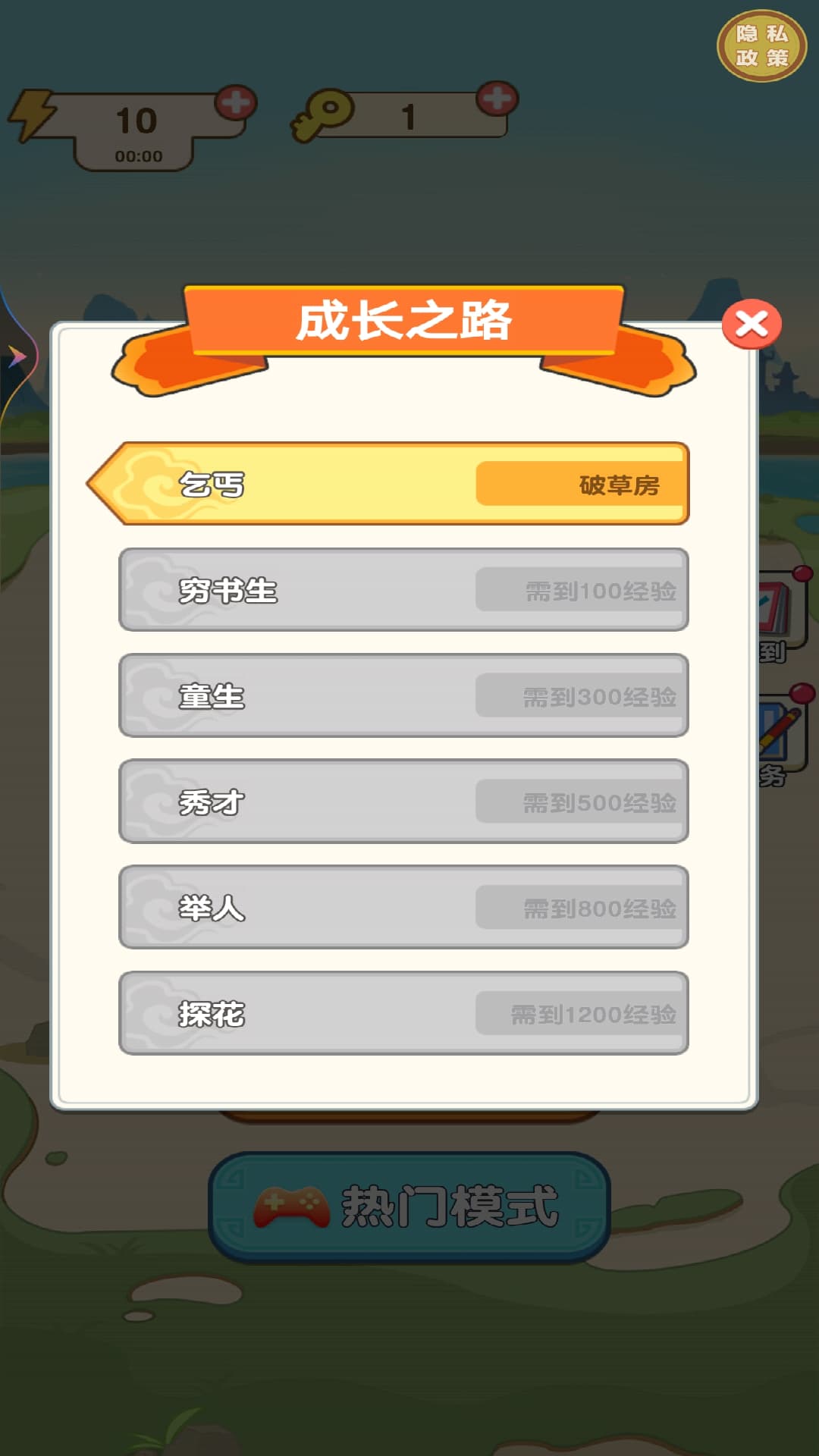Select the 举人 level row

click(403, 907)
